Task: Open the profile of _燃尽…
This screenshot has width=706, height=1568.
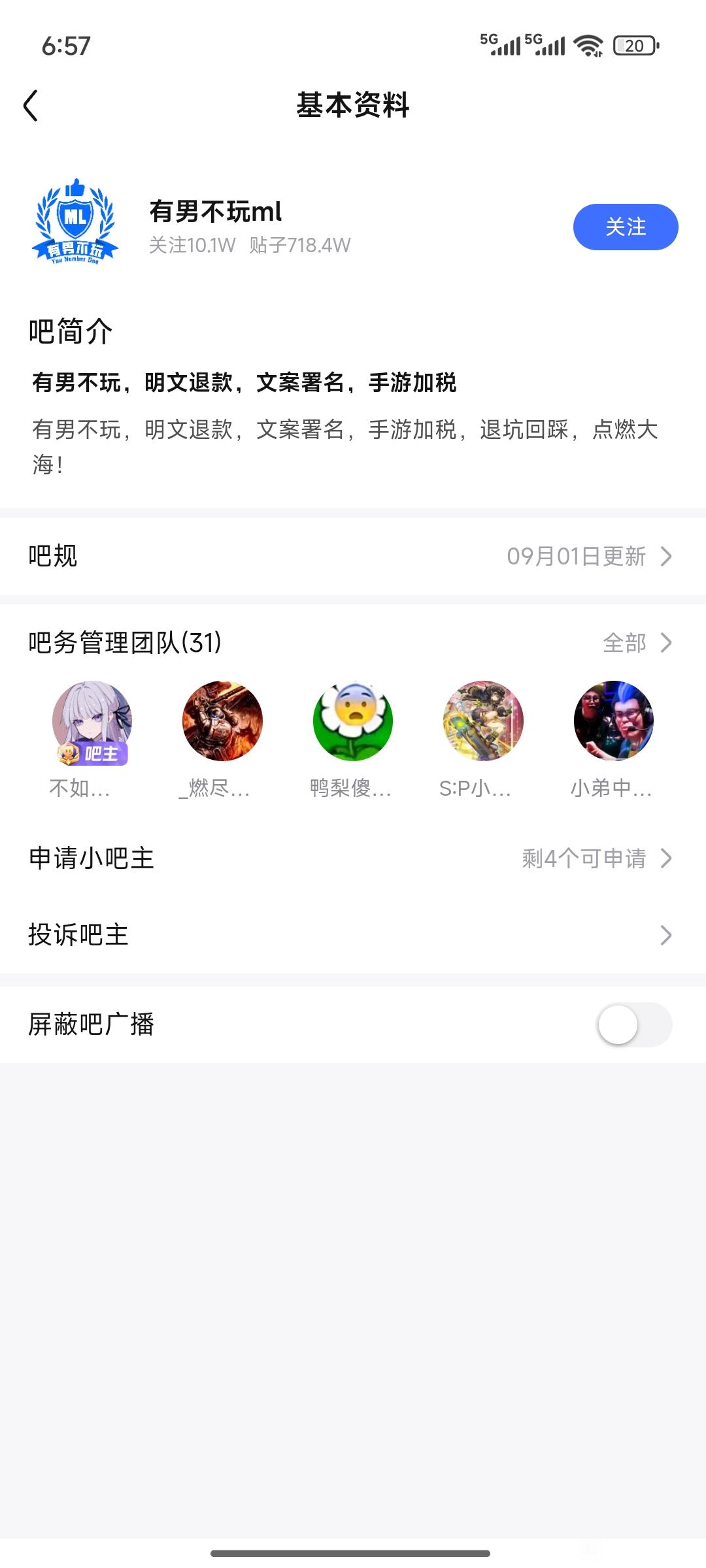Action: (x=222, y=721)
